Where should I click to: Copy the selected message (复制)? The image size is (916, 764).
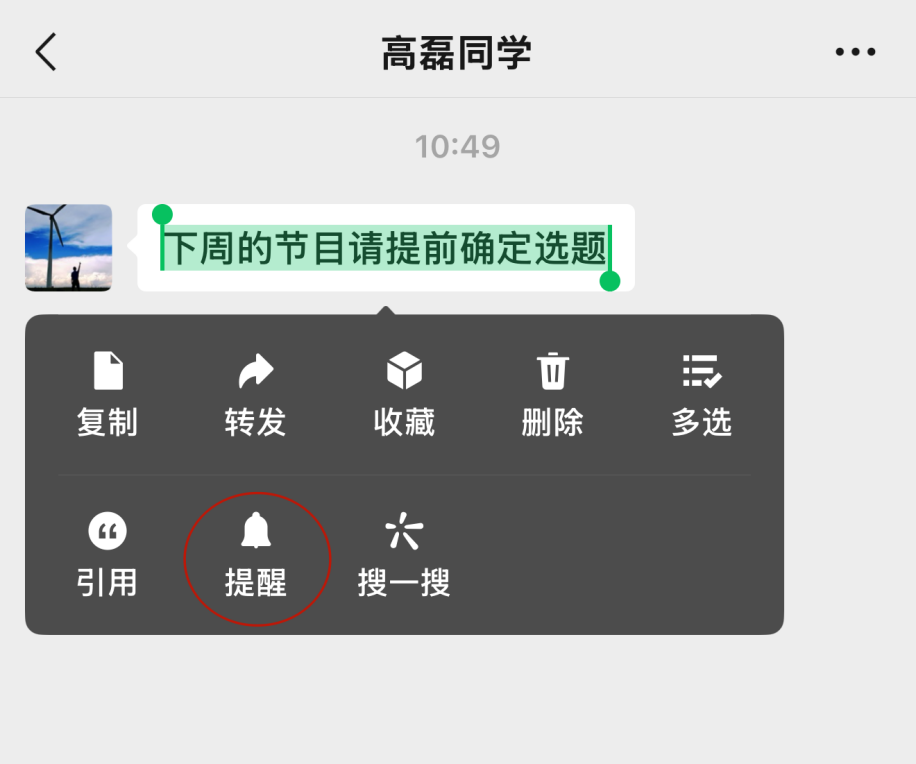tap(107, 394)
